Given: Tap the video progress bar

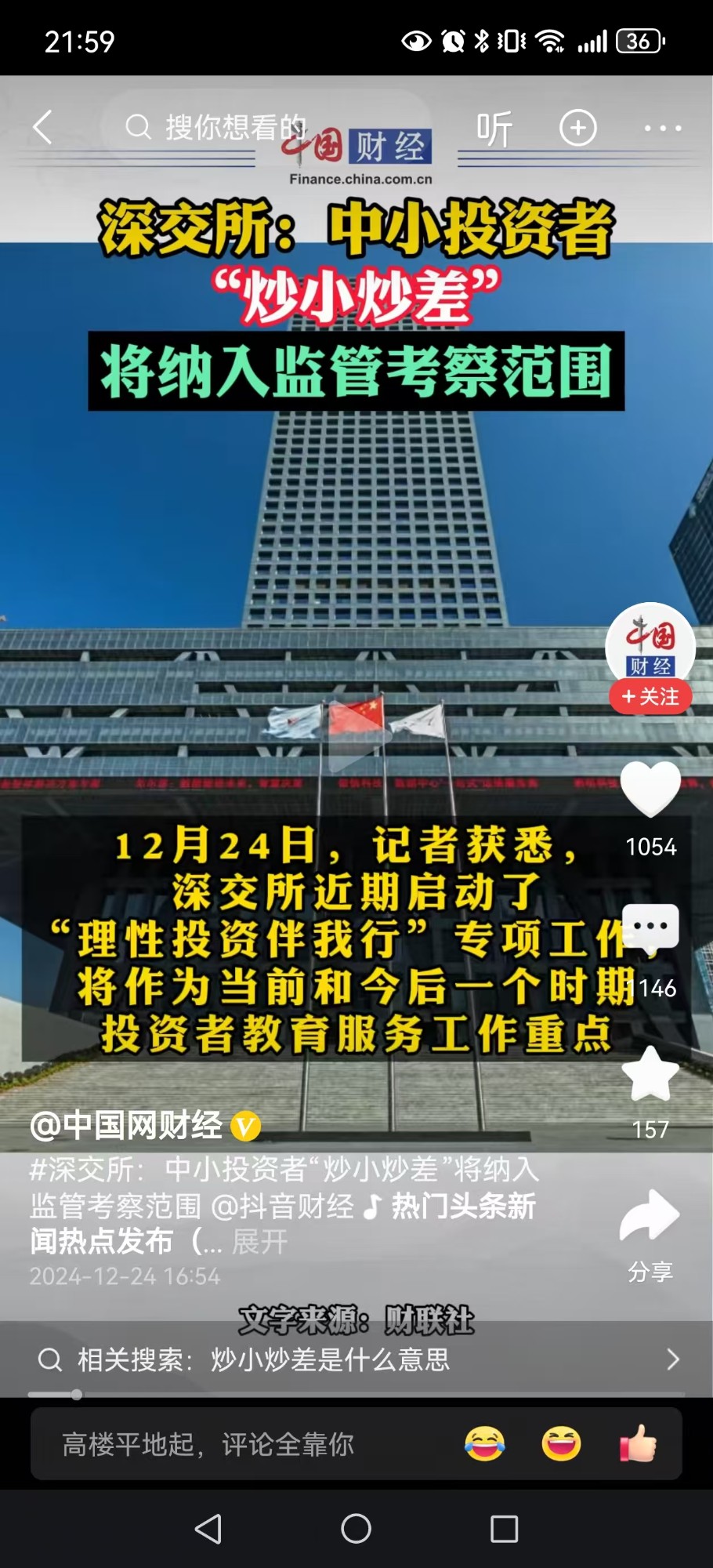Looking at the screenshot, I should (x=356, y=1395).
